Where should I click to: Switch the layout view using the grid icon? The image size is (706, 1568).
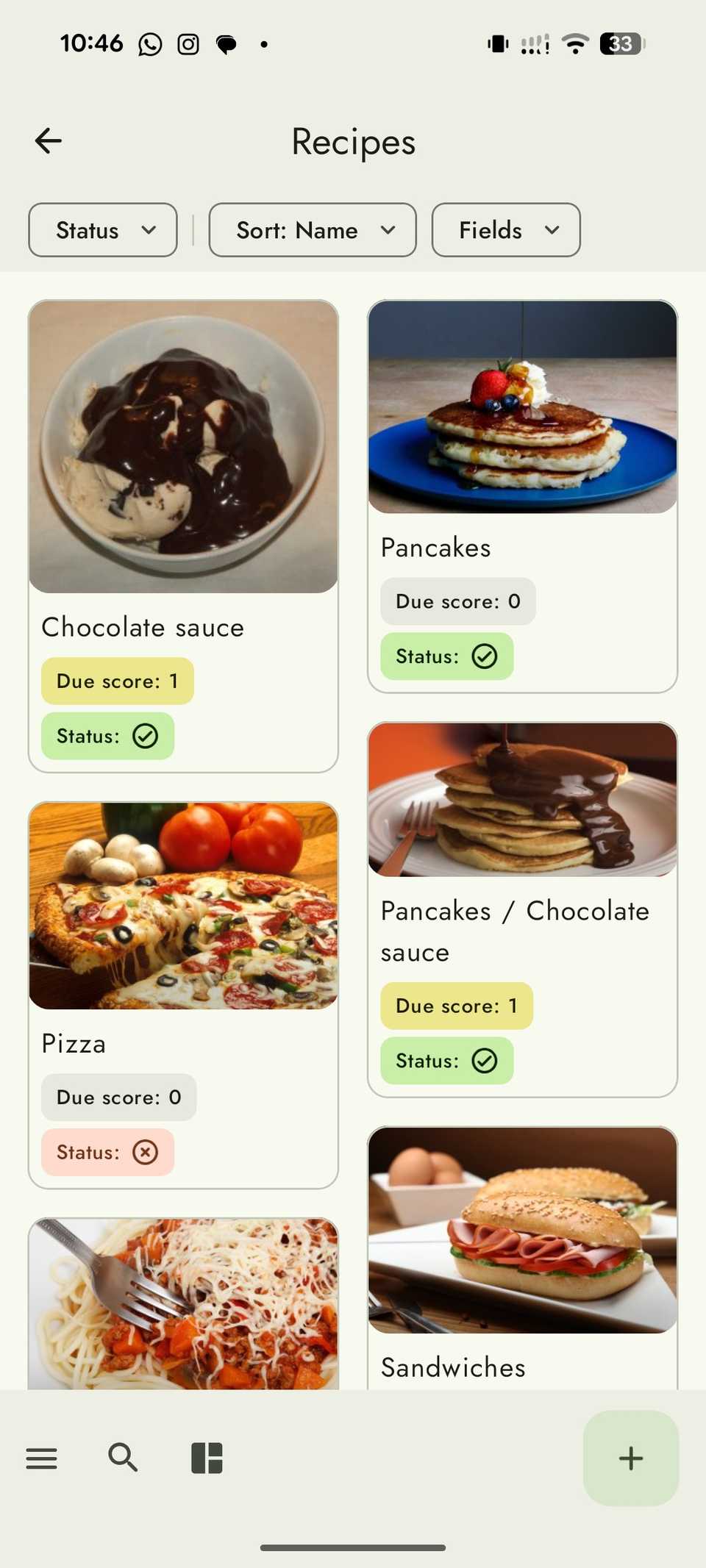pos(207,1458)
